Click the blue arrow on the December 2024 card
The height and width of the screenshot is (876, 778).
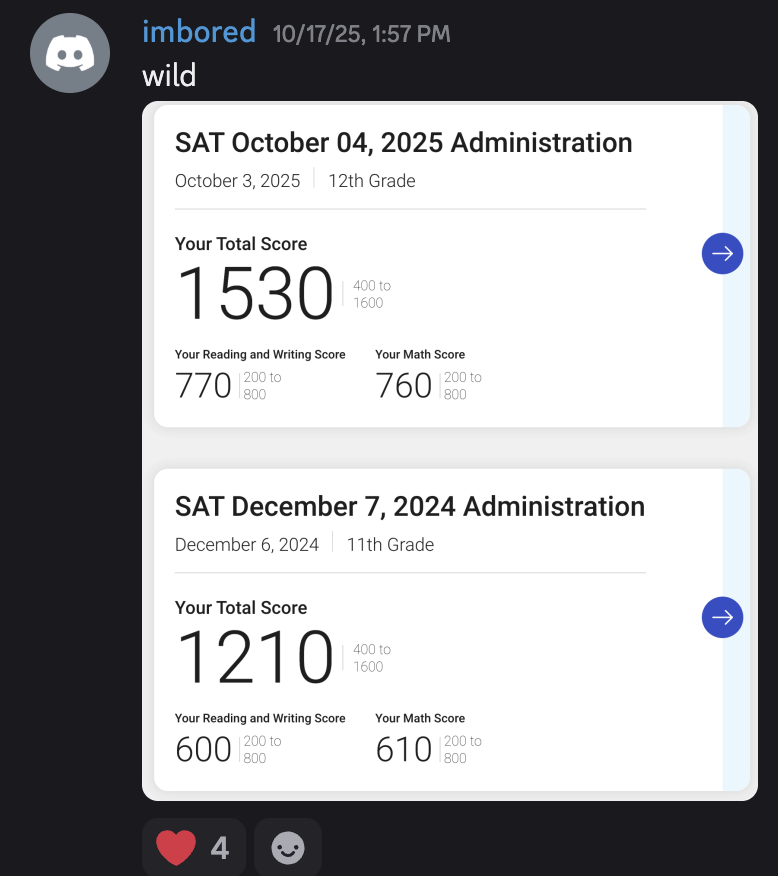point(722,618)
